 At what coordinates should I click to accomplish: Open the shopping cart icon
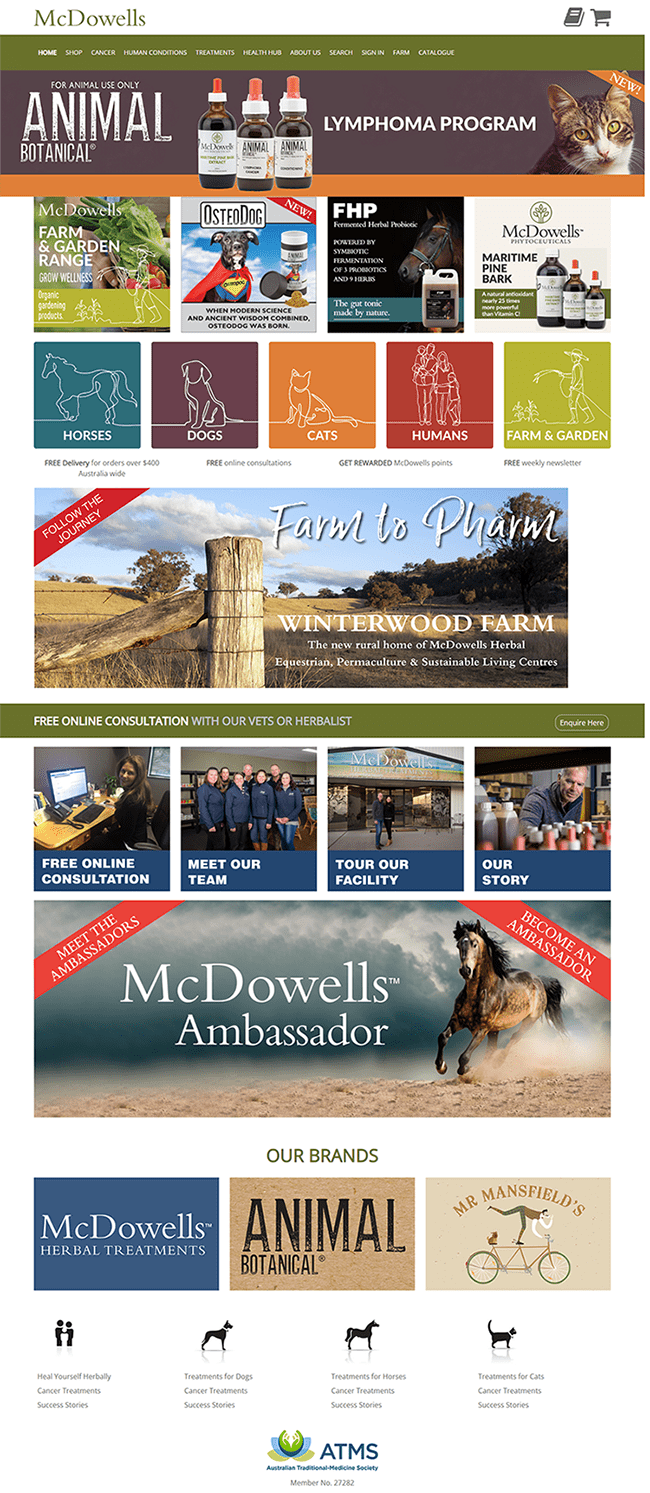point(600,17)
